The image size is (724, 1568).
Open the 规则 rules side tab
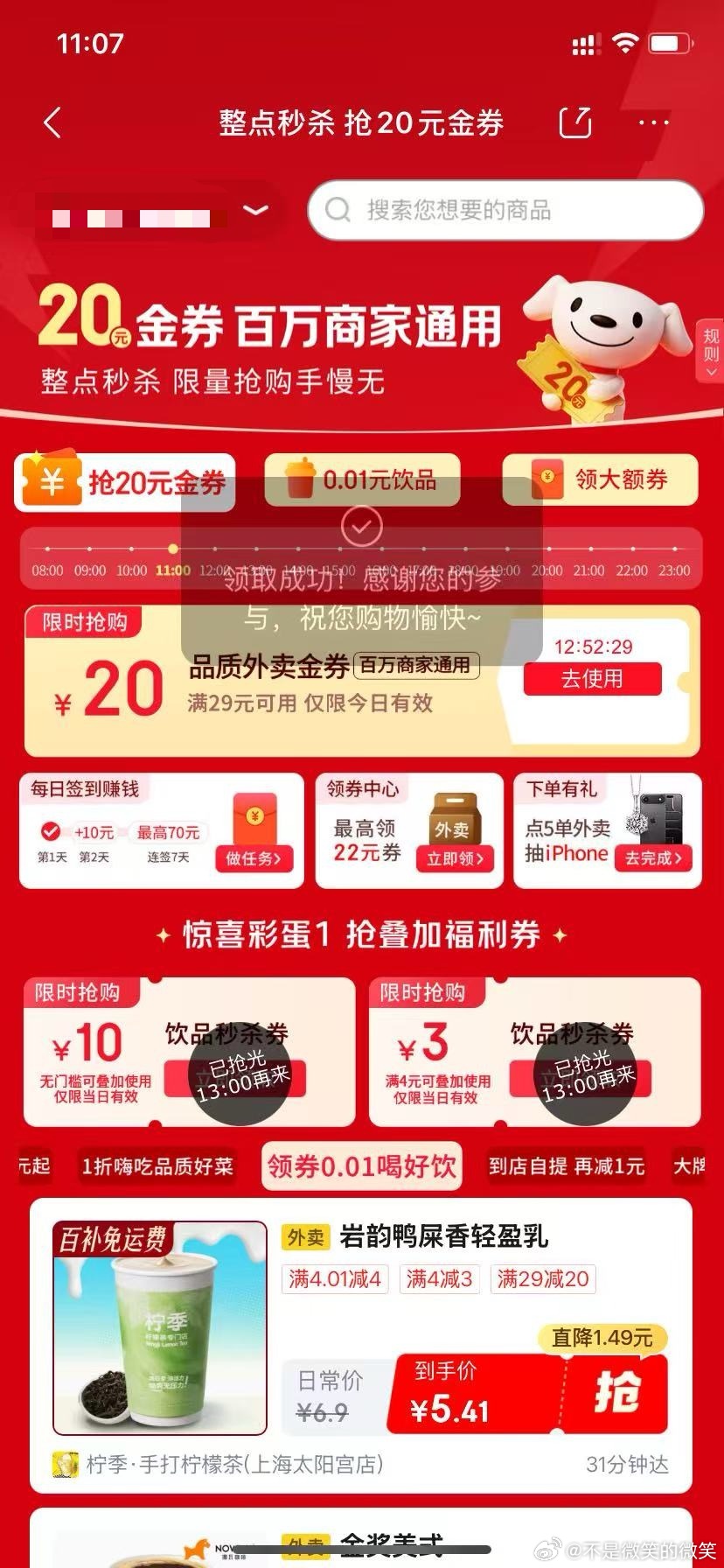click(711, 351)
